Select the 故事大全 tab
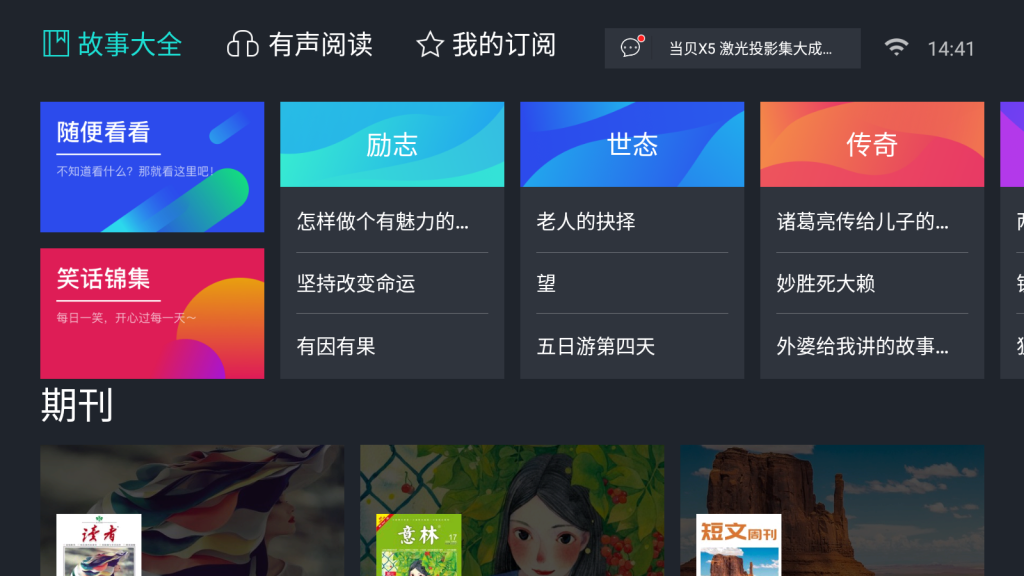This screenshot has width=1024, height=576. pyautogui.click(x=113, y=45)
